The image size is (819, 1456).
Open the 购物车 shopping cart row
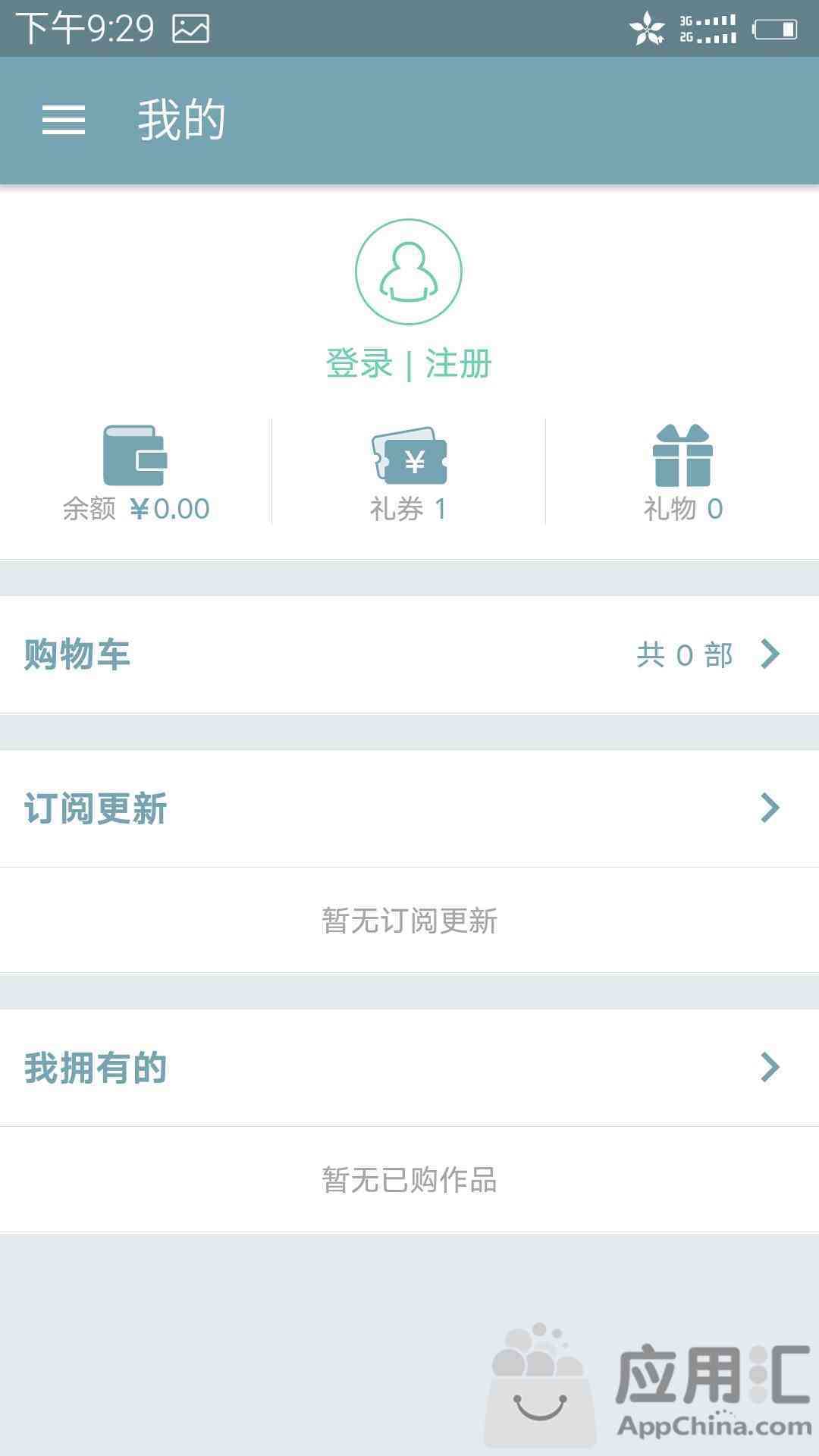point(409,654)
